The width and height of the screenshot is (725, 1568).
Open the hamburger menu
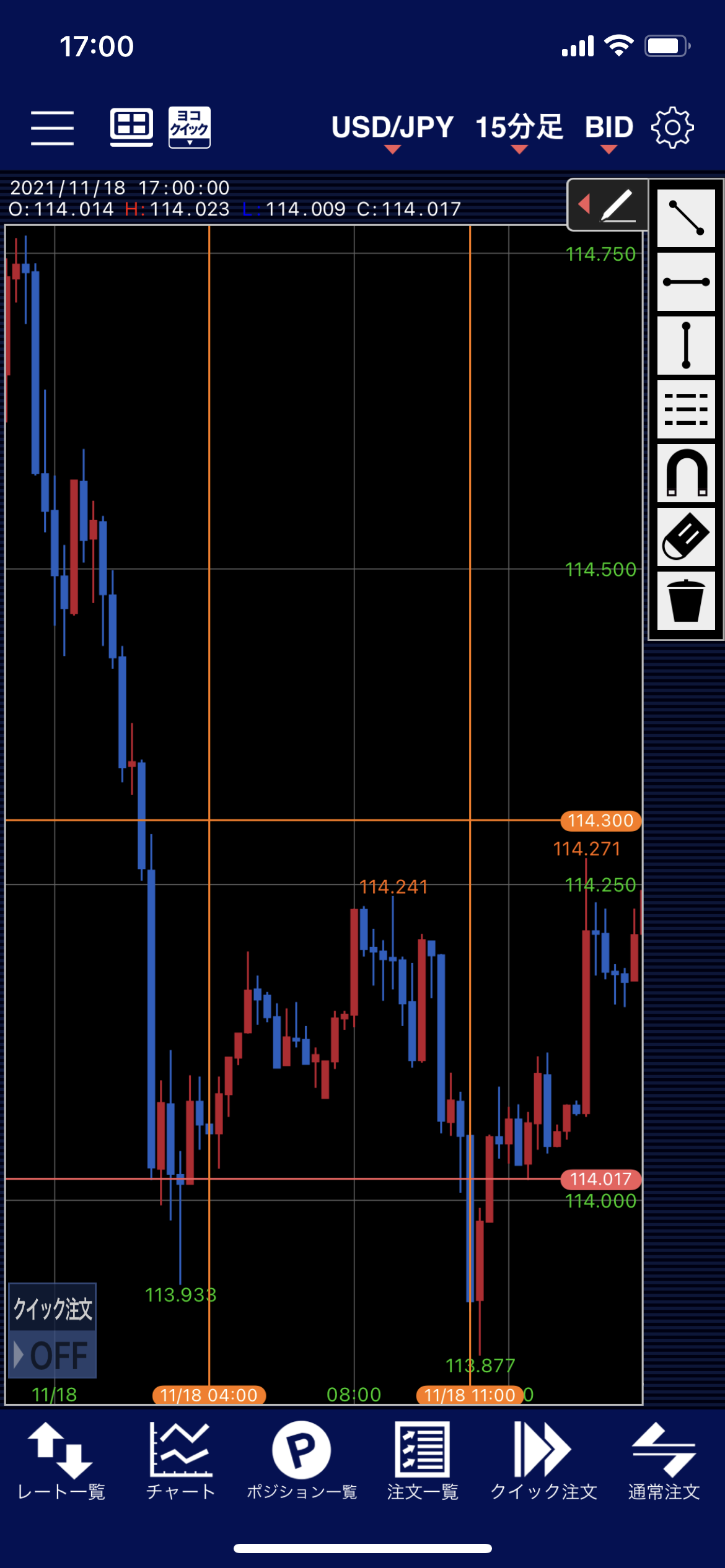coord(53,128)
